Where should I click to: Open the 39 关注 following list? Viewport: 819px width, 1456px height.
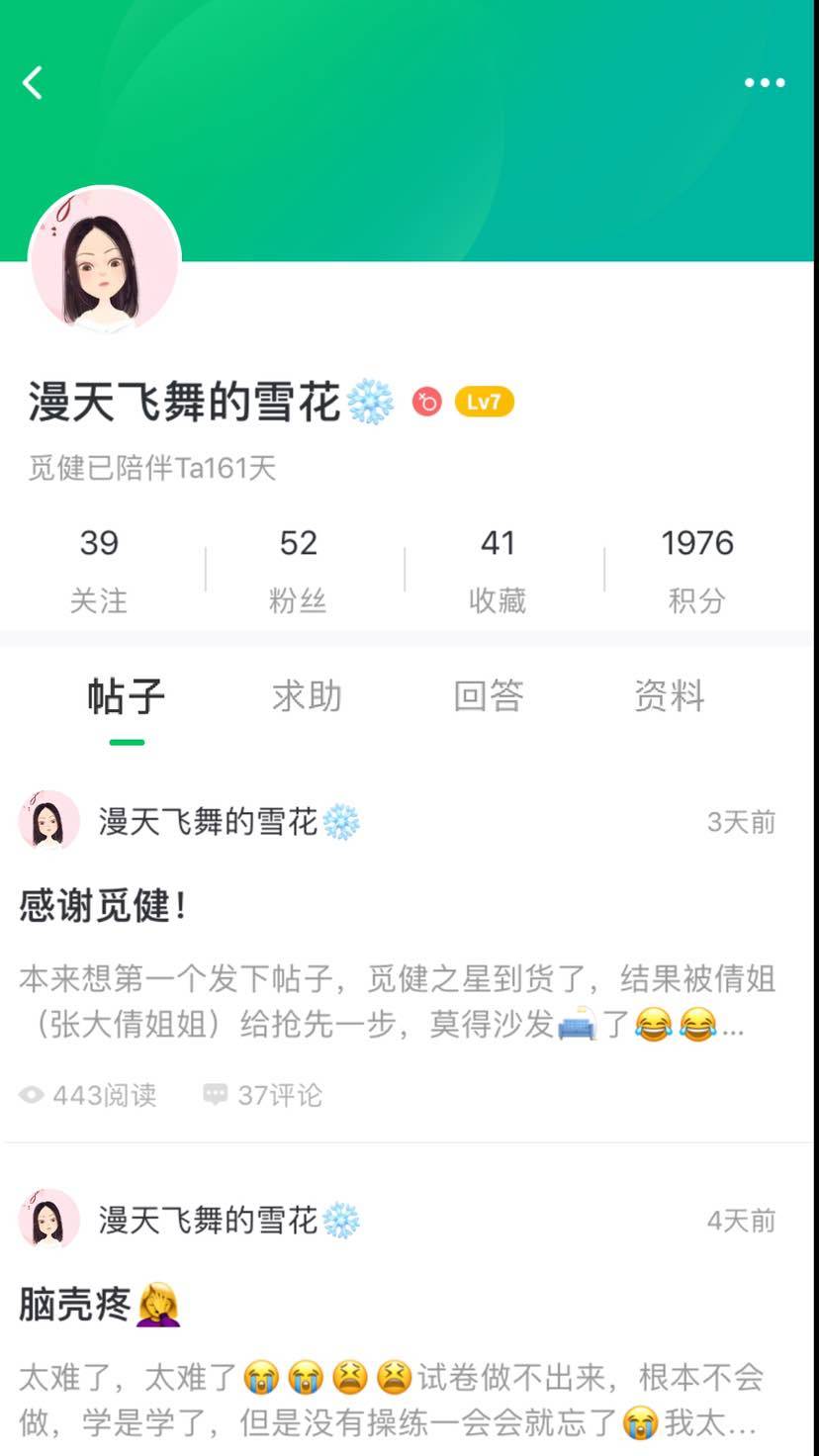pos(99,570)
